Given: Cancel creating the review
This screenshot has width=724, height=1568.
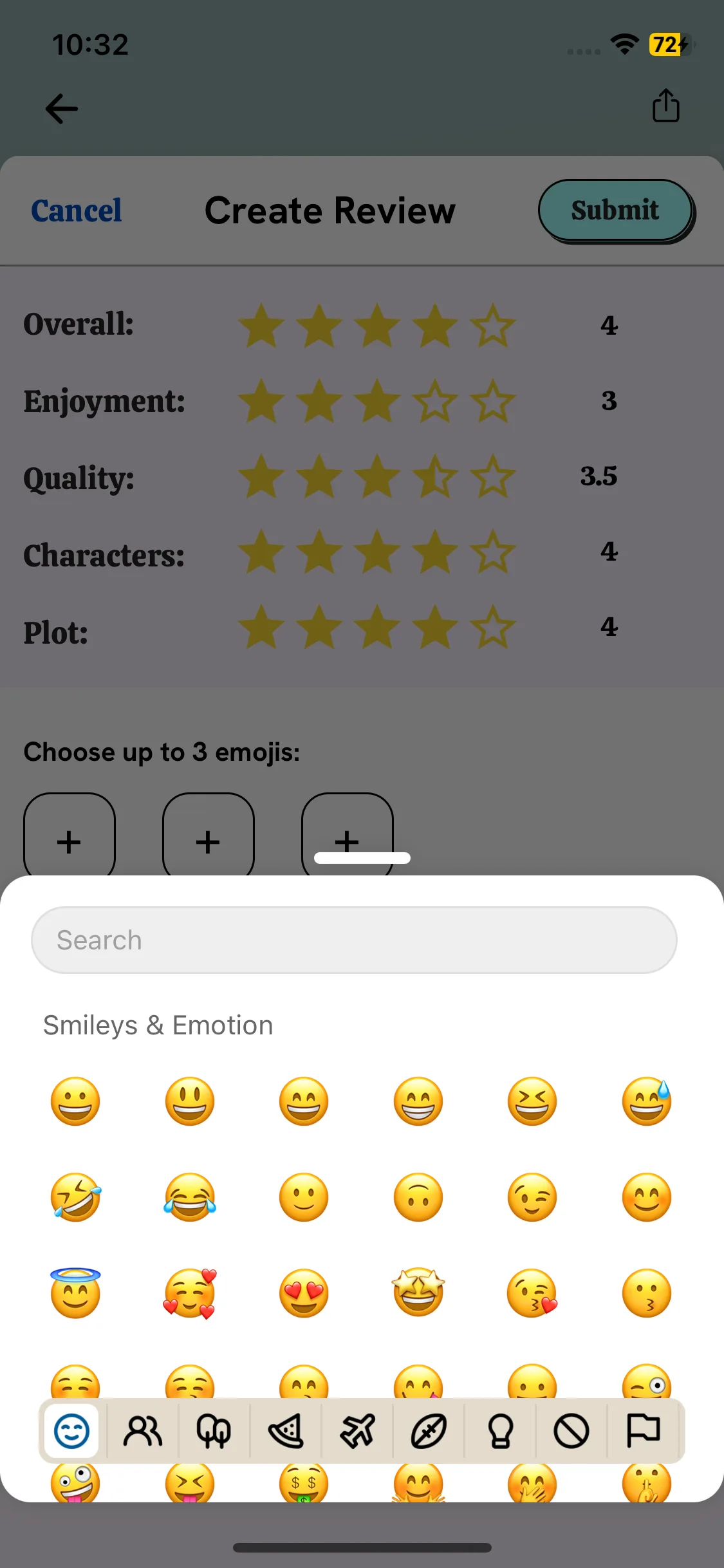Looking at the screenshot, I should pyautogui.click(x=77, y=210).
